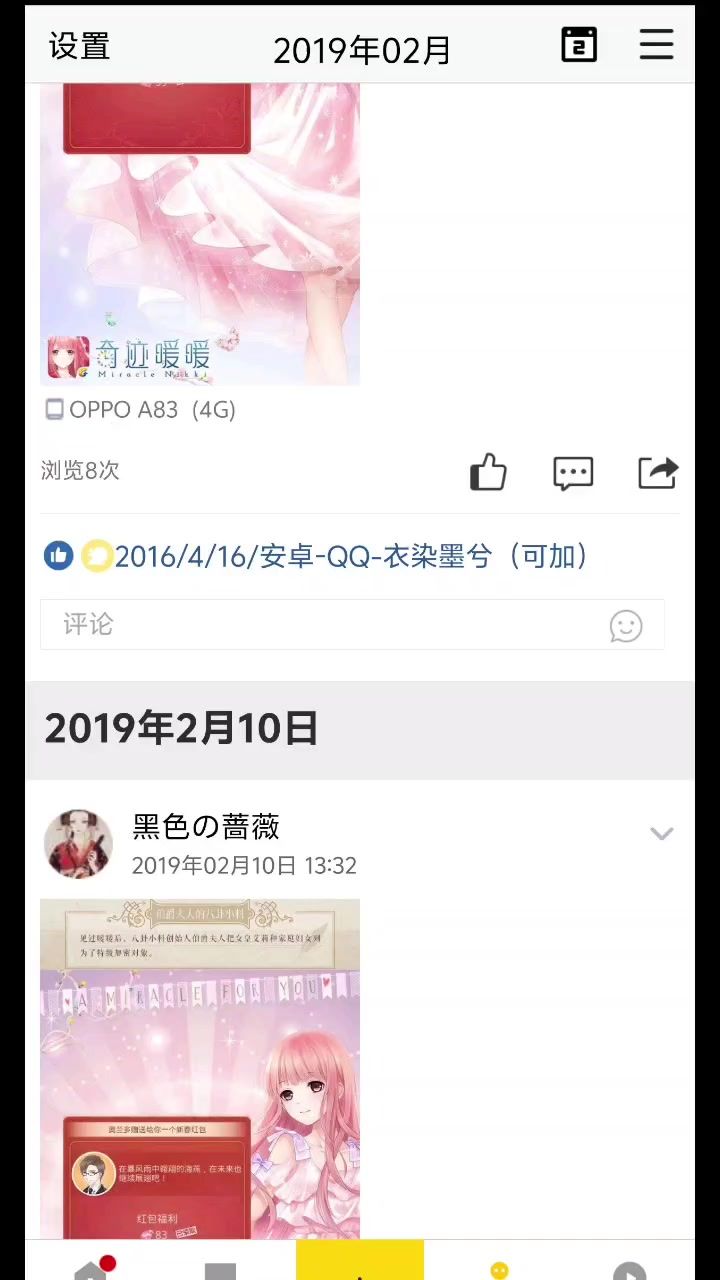Open the Miracle Nikki image above OPPO A83

point(200,235)
